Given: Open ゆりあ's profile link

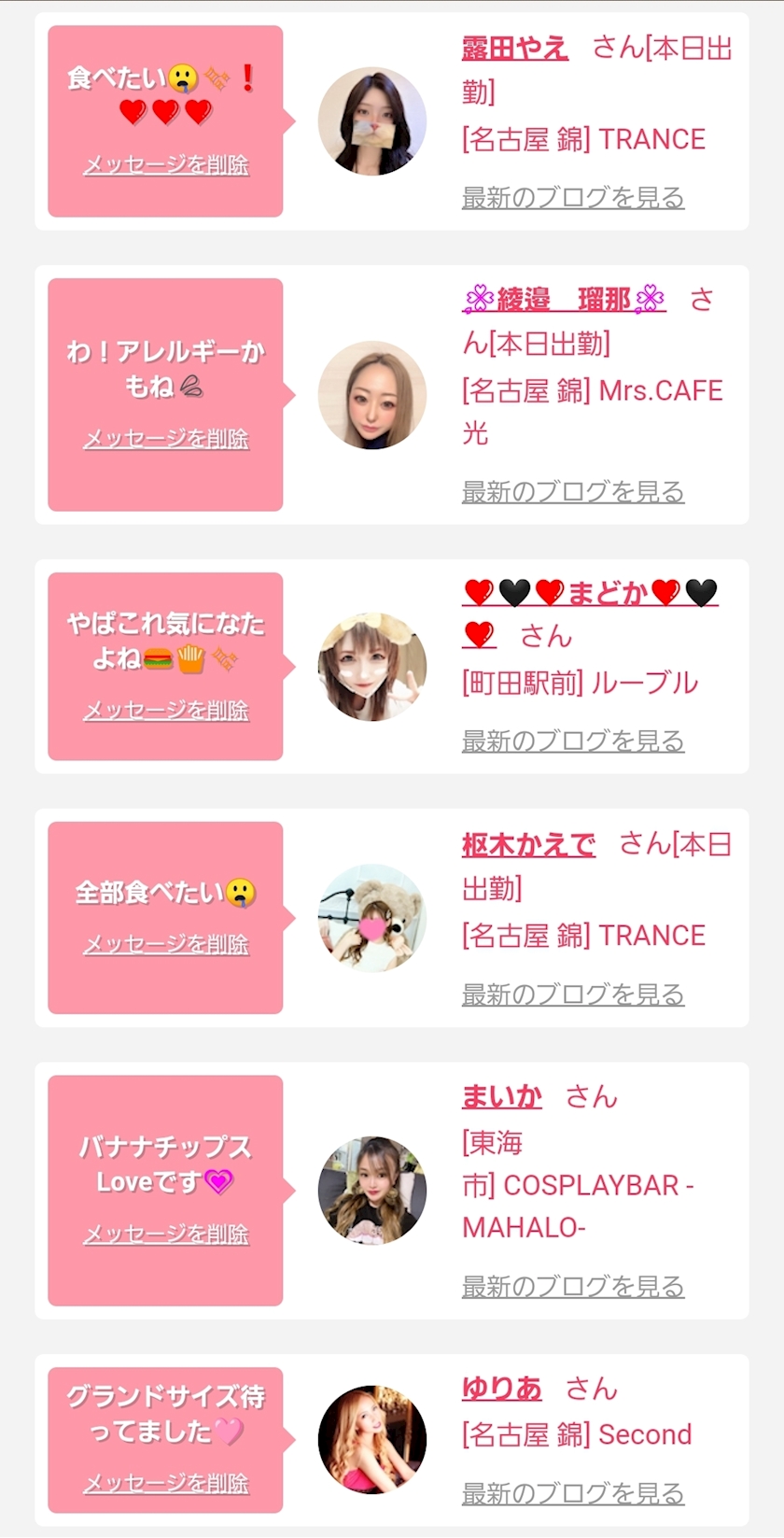Looking at the screenshot, I should [501, 1389].
